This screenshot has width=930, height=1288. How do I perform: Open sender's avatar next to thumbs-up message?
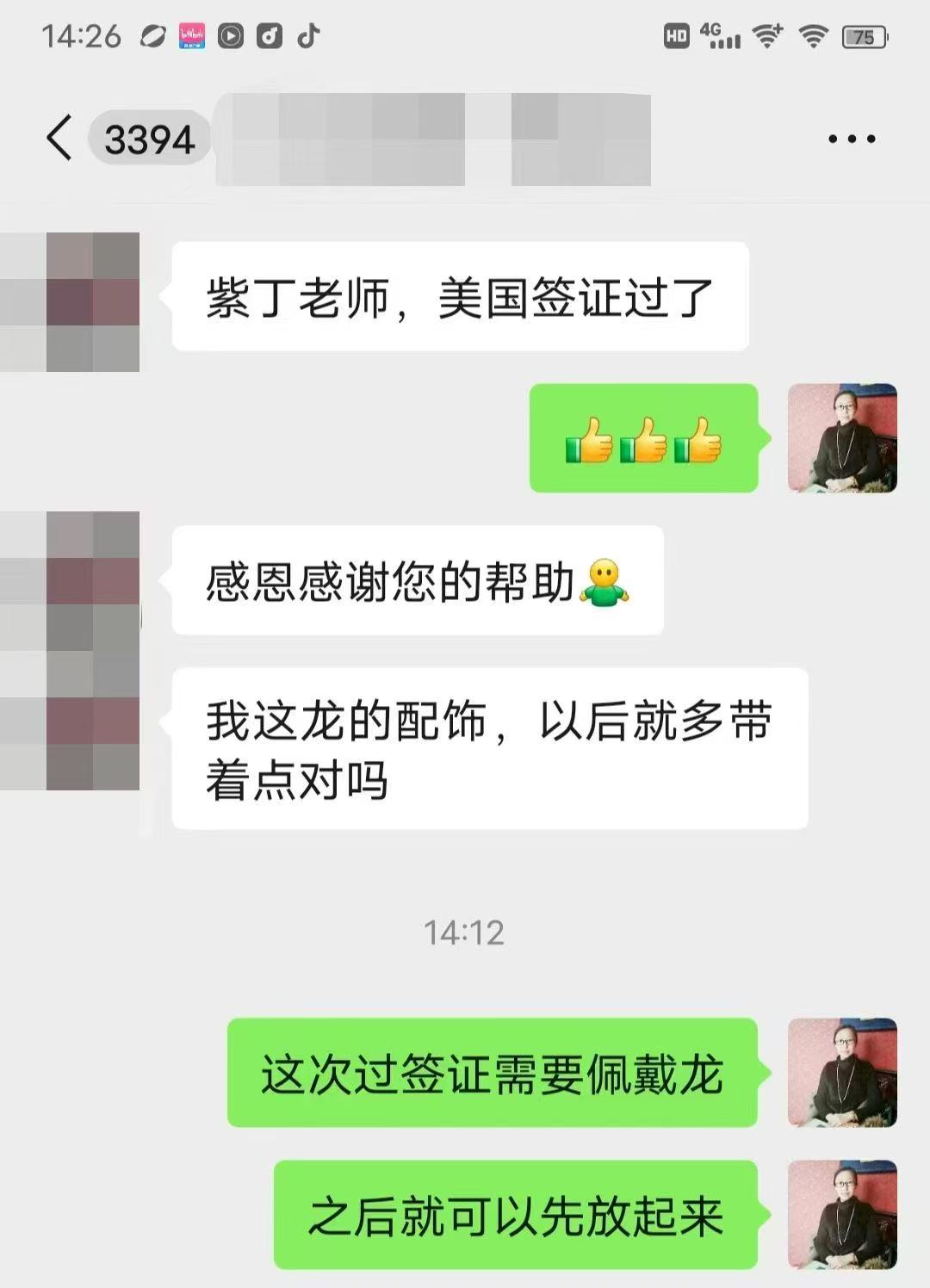[841, 438]
